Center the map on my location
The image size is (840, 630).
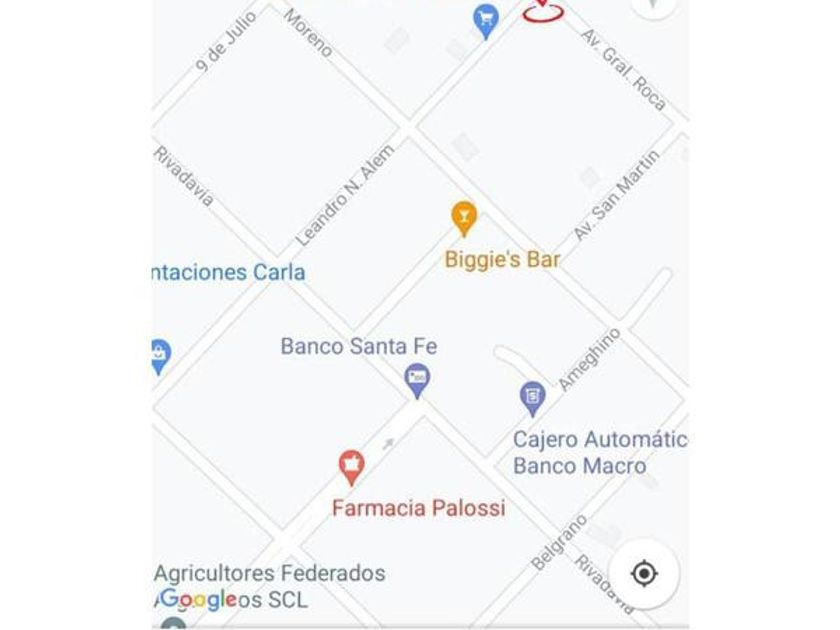tap(644, 574)
